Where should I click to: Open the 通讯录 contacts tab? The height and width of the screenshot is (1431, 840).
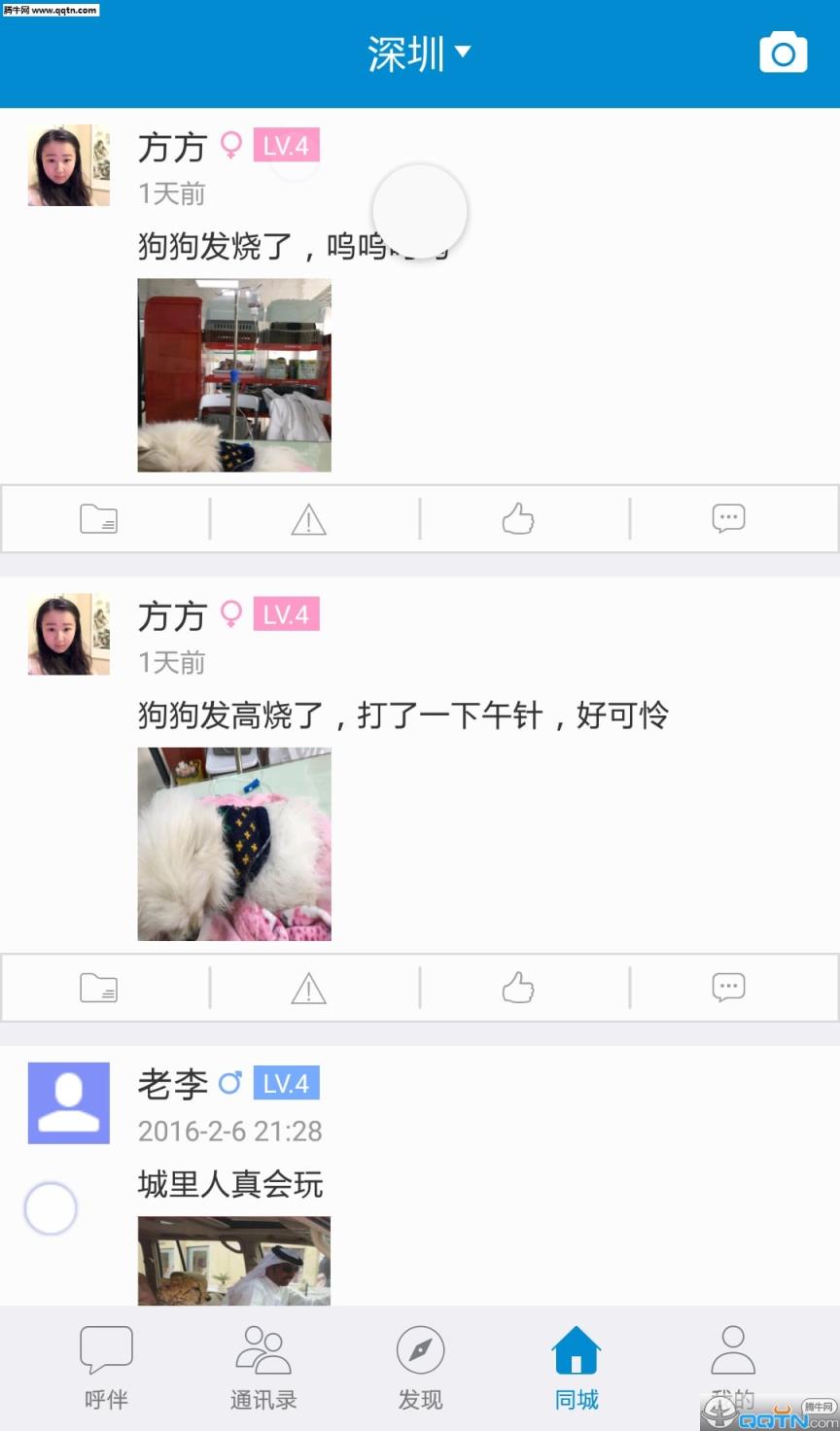262,1361
